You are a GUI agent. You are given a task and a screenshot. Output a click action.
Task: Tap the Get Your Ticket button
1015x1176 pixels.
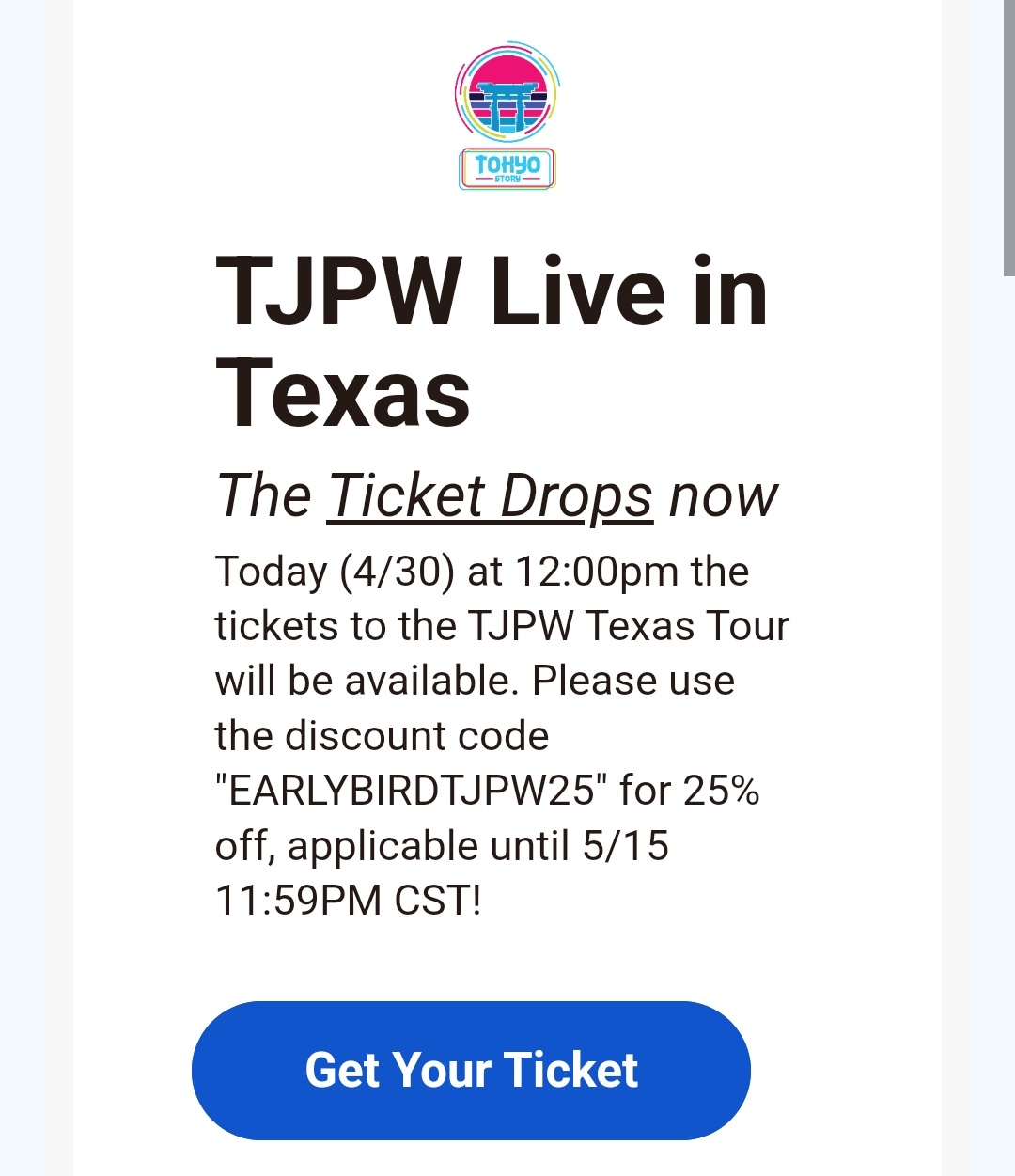coord(471,1070)
